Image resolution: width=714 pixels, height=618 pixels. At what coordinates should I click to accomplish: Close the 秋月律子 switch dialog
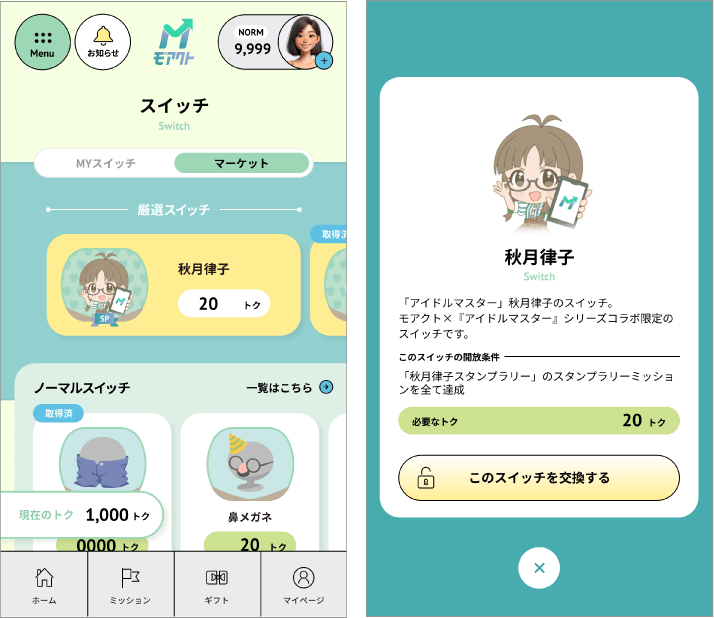539,568
